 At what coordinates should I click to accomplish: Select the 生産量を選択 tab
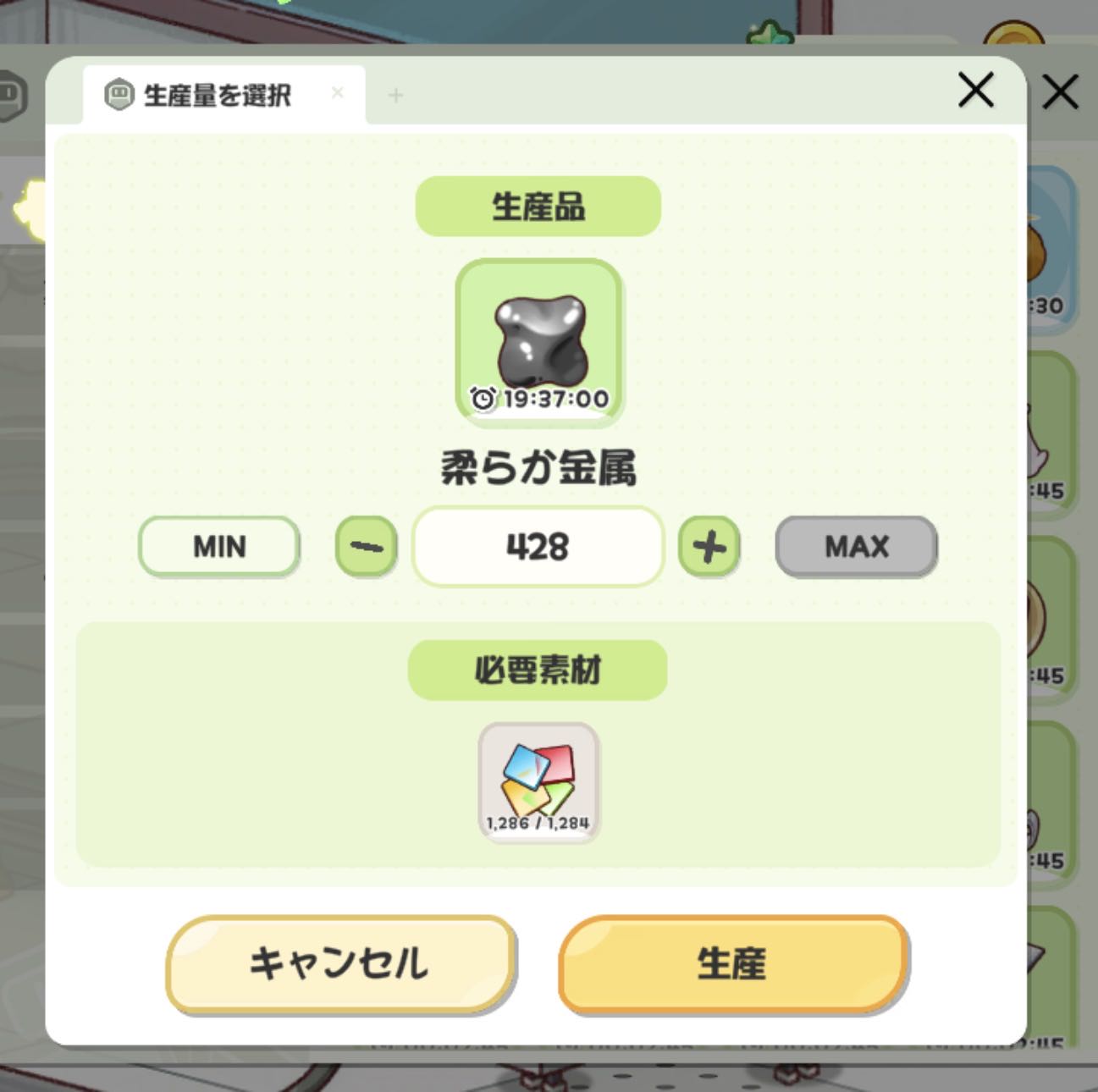(x=217, y=95)
